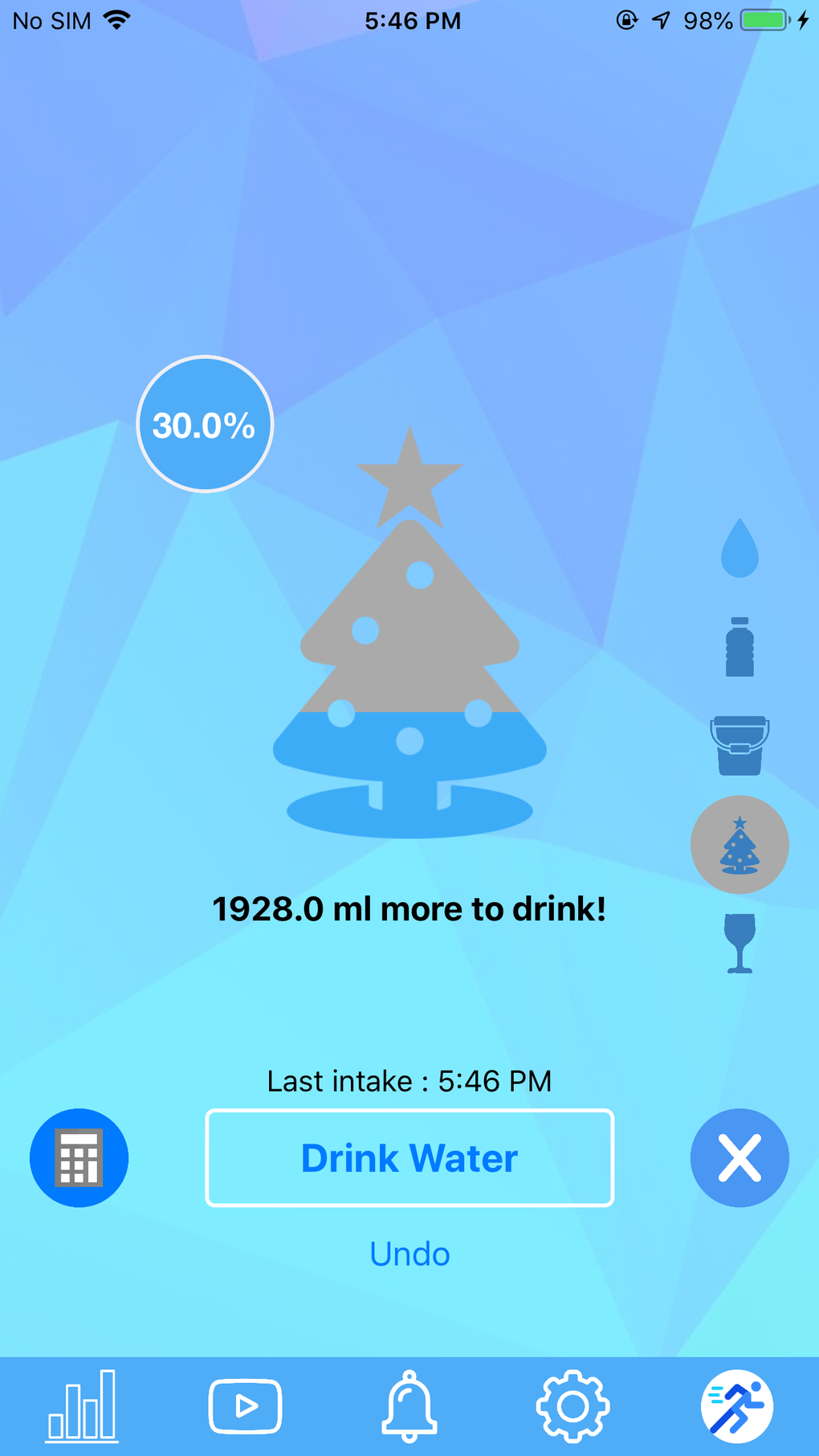Viewport: 819px width, 1456px height.
Task: Open the statistics bar chart tab
Action: pos(82,1406)
